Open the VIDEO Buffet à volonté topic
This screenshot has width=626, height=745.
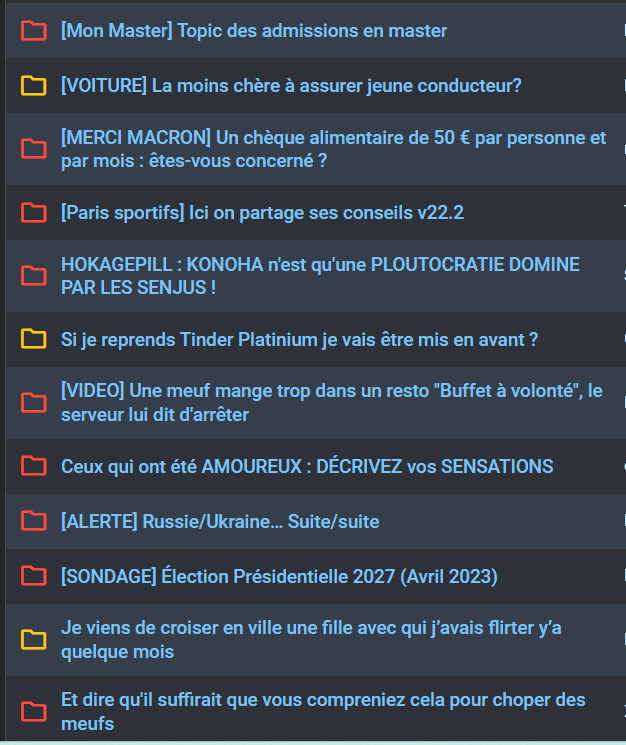[x=331, y=403]
